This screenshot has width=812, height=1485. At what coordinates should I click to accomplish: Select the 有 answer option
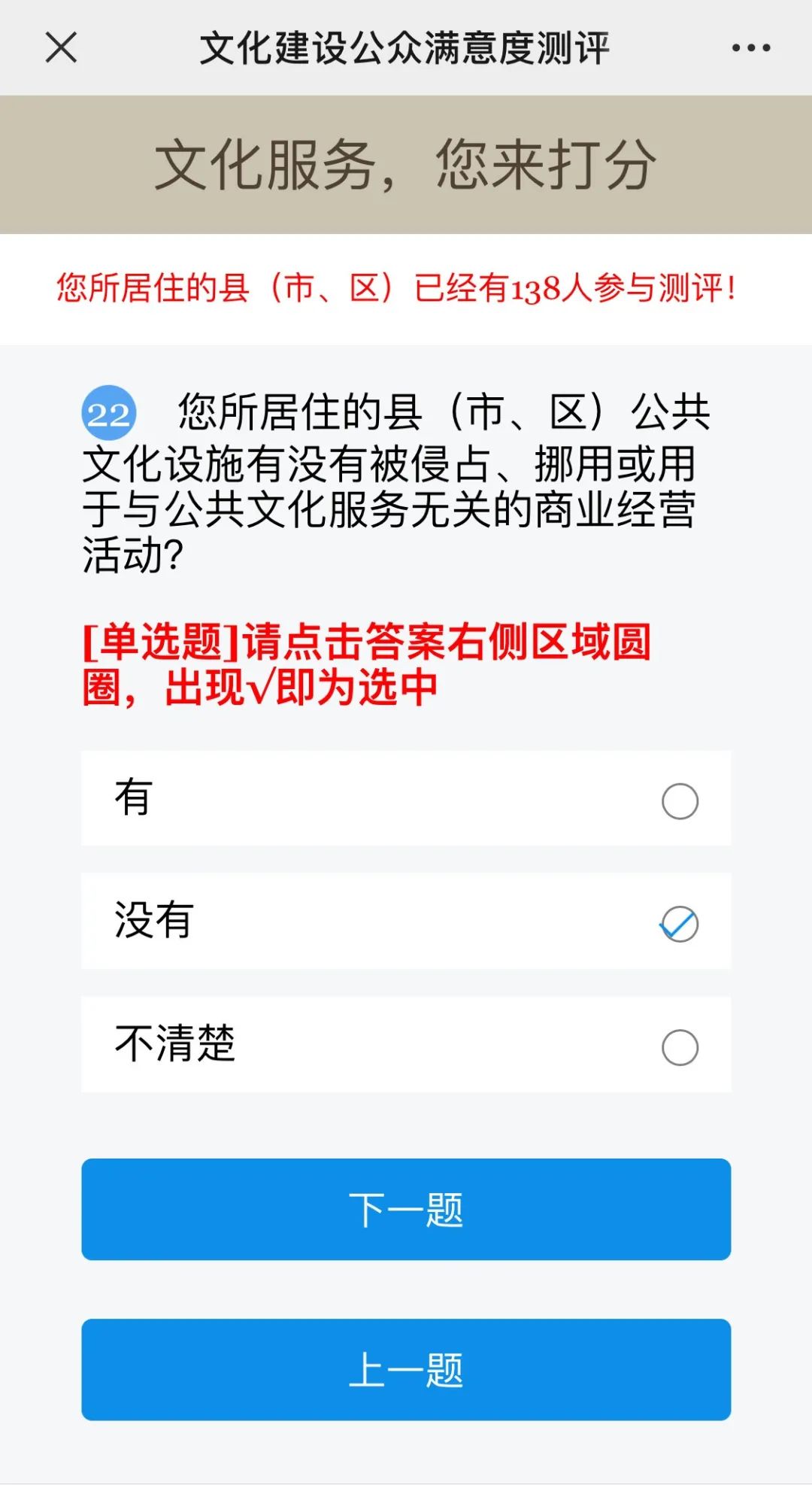point(680,800)
